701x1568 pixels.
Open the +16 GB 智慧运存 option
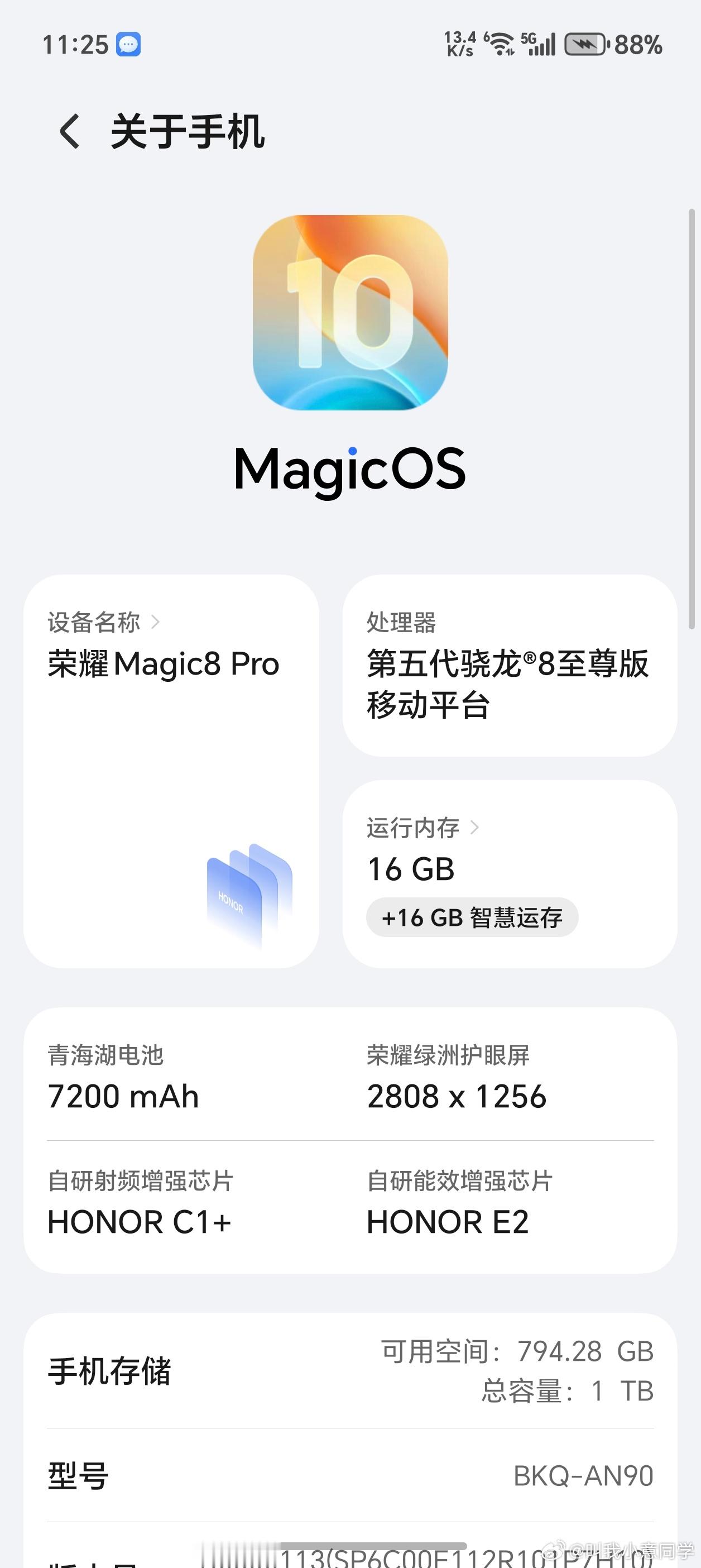[472, 917]
